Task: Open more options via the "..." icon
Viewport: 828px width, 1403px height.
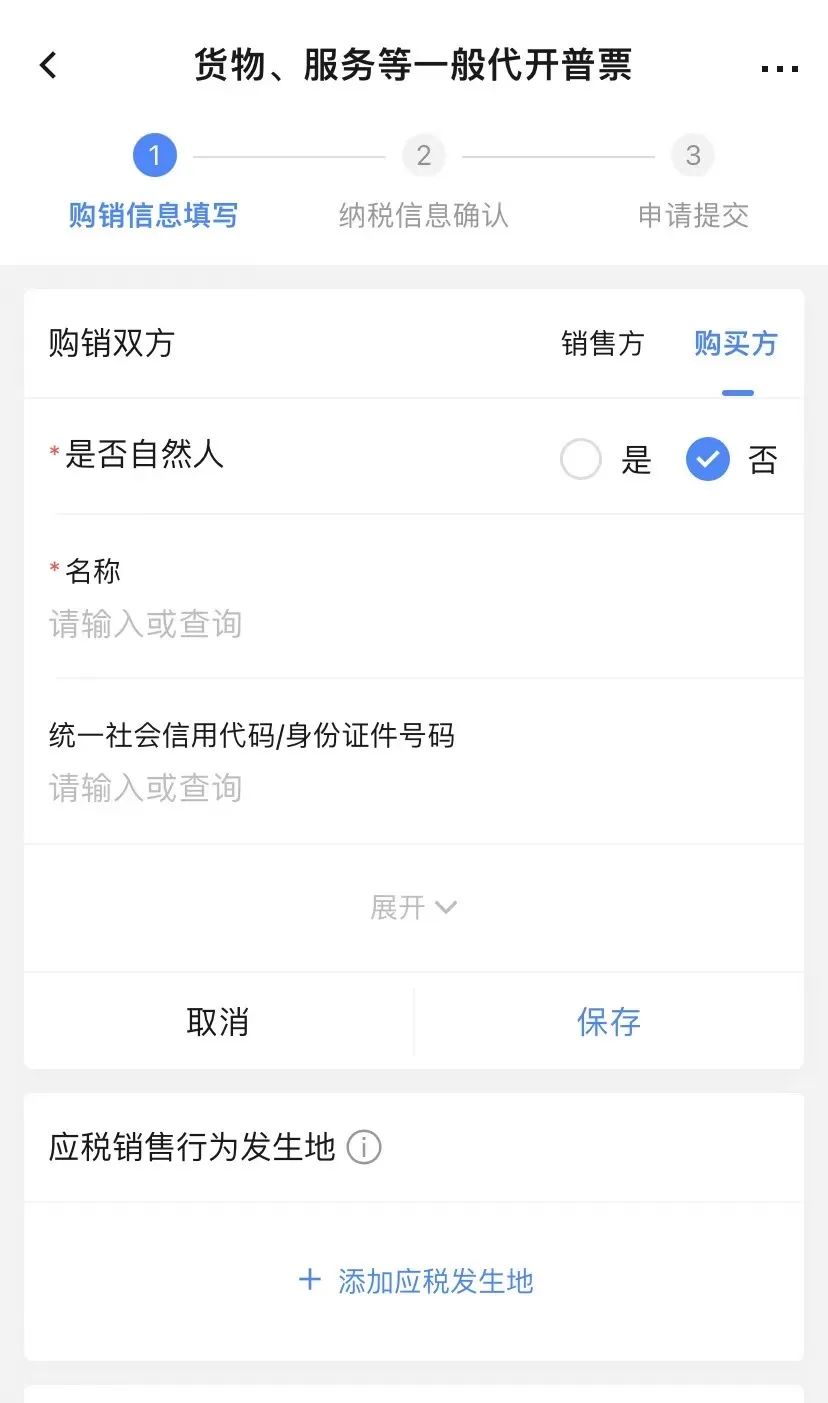Action: (779, 68)
